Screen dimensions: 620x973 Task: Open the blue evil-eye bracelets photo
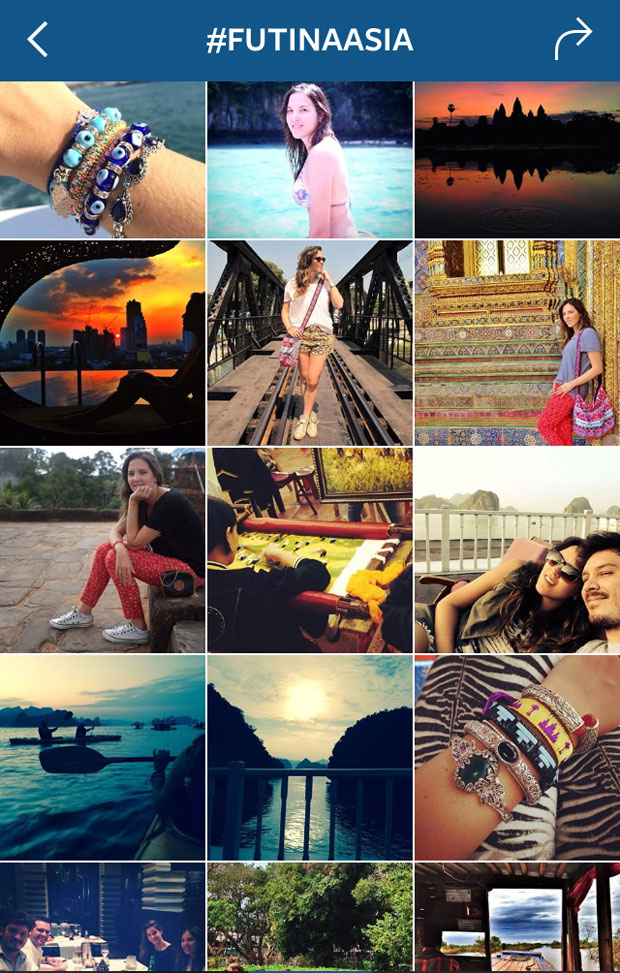coord(102,160)
